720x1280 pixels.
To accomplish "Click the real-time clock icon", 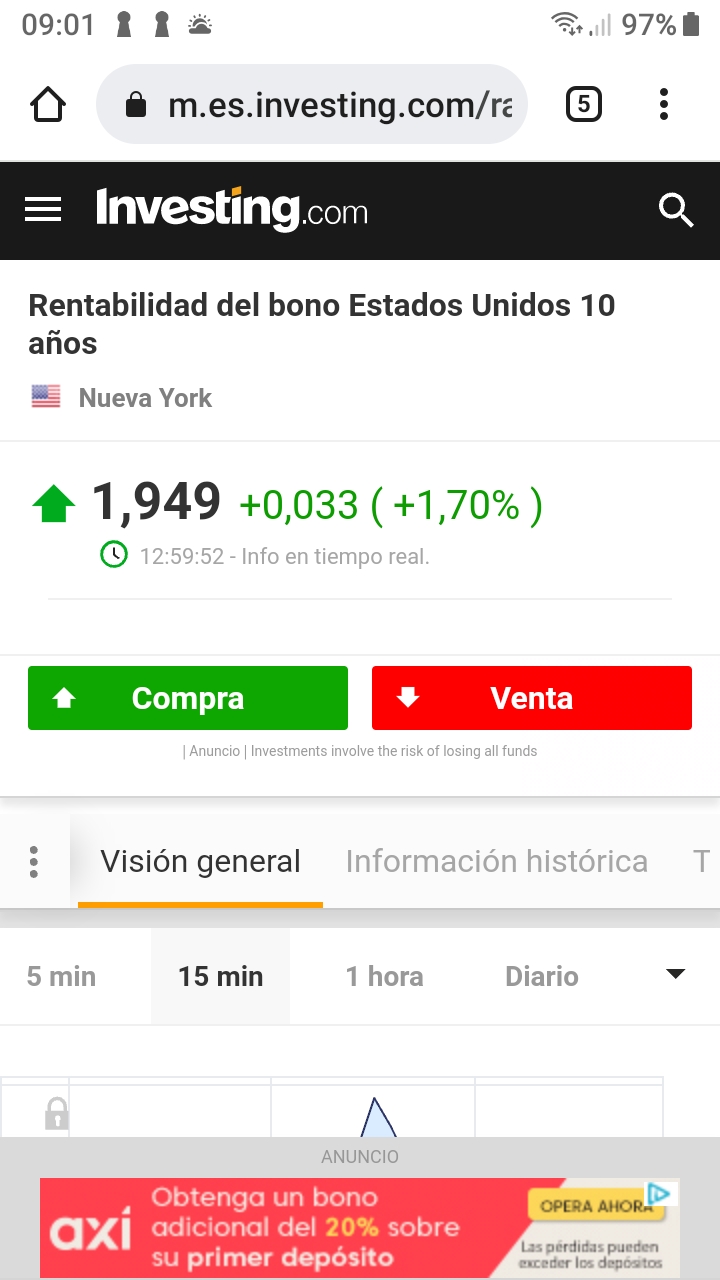I will pos(111,556).
